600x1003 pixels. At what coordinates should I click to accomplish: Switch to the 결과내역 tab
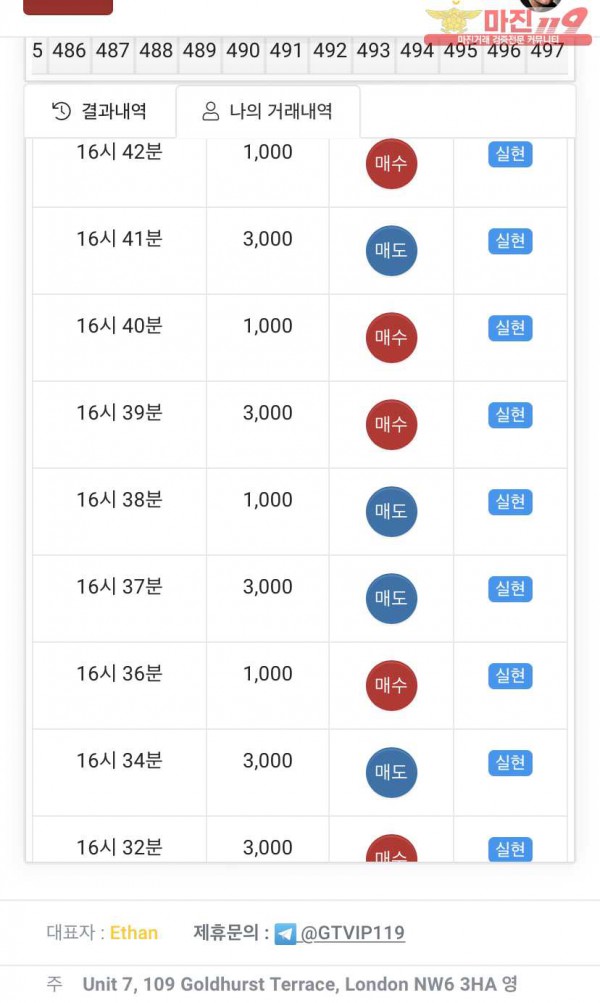pyautogui.click(x=99, y=111)
